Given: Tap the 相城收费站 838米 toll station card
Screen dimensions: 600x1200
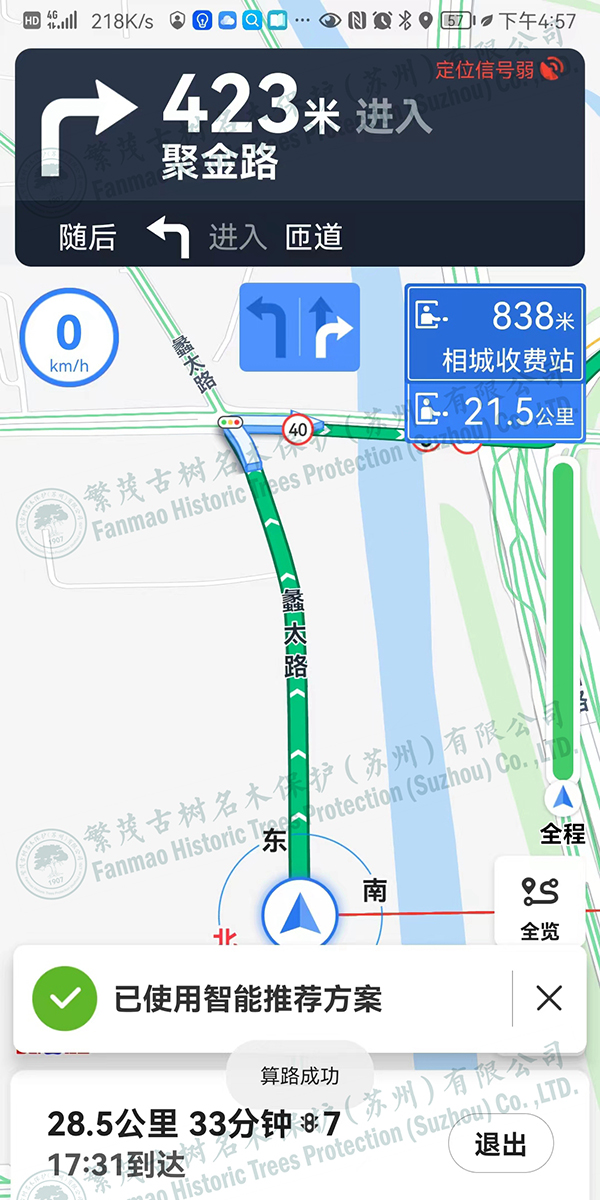Looking at the screenshot, I should click(494, 334).
